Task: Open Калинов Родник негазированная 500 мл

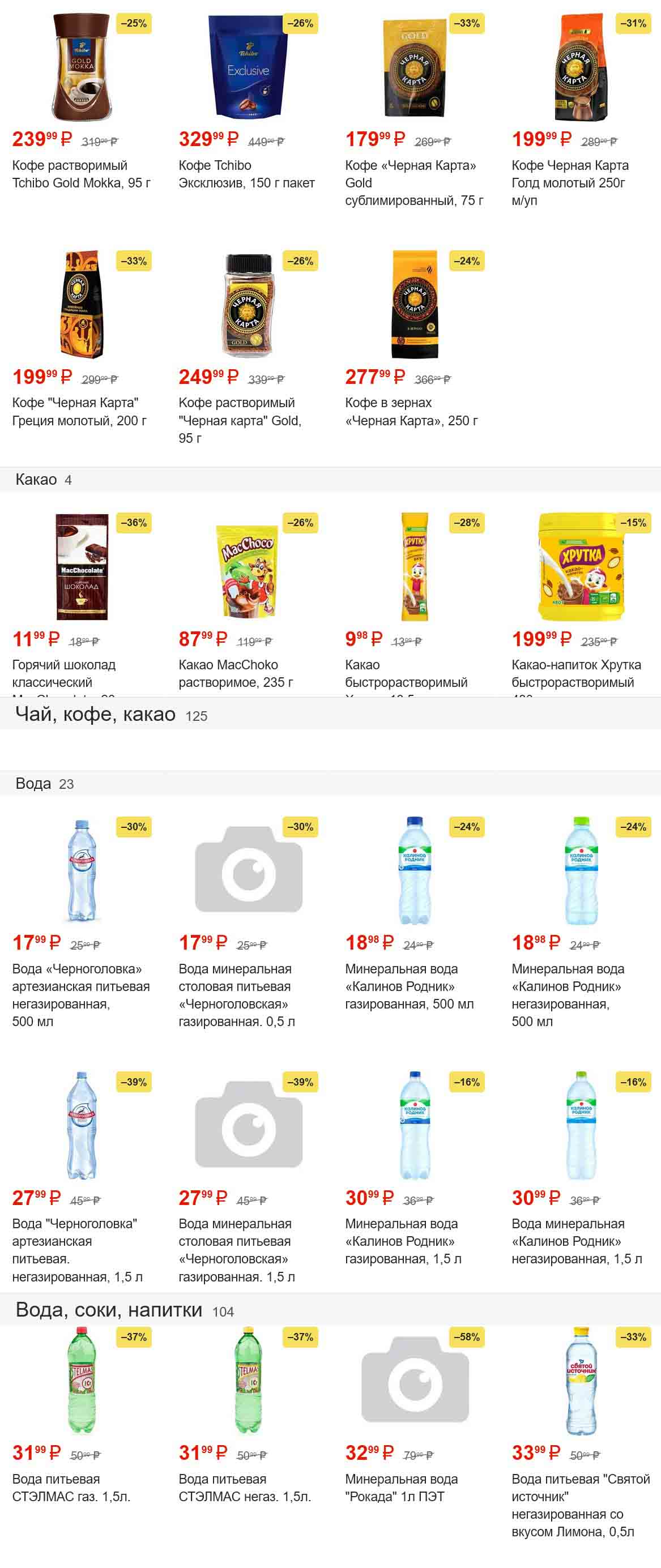Action: [x=581, y=870]
